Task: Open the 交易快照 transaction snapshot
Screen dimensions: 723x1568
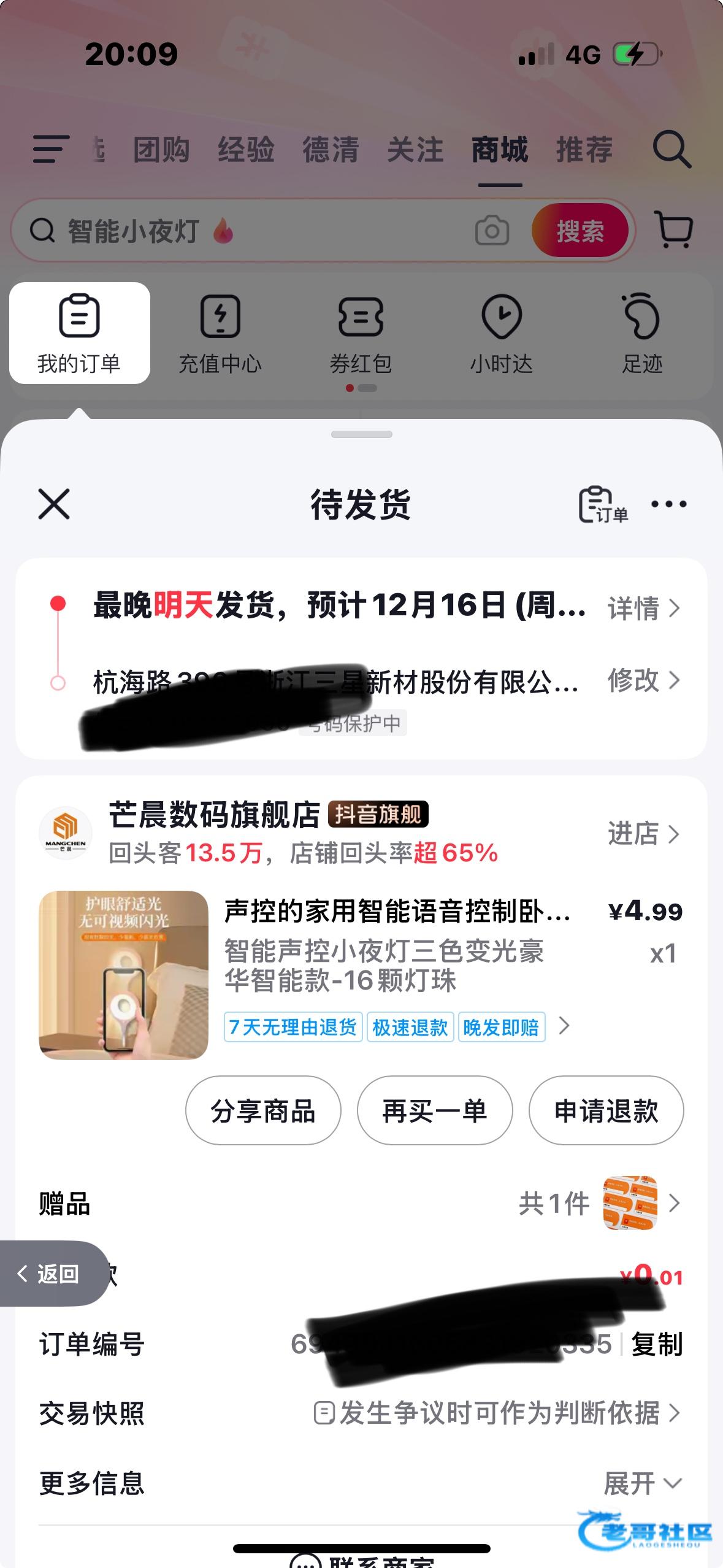Action: pos(497,1413)
